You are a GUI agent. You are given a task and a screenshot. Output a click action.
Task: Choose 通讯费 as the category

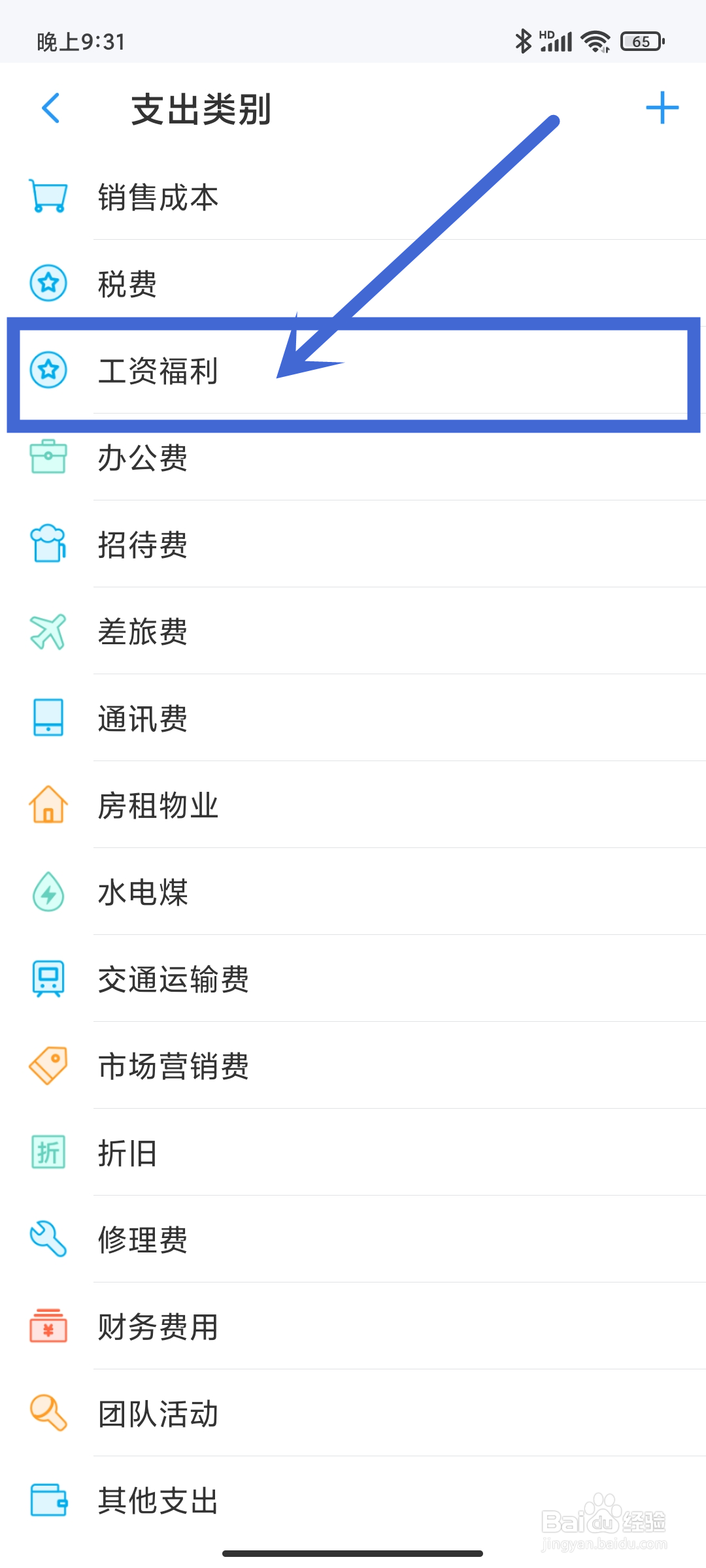pyautogui.click(x=143, y=719)
